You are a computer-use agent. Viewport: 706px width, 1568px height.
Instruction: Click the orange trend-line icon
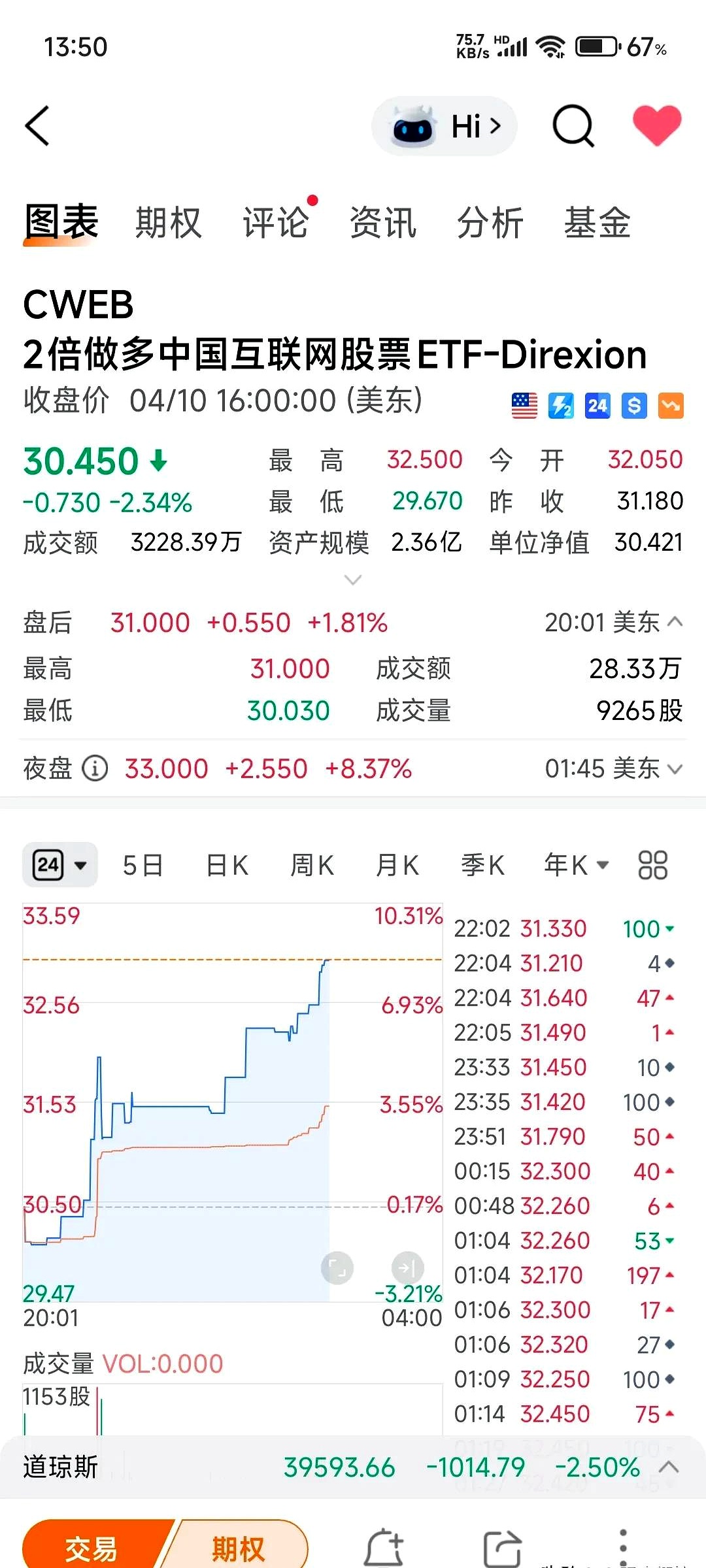[x=669, y=405]
